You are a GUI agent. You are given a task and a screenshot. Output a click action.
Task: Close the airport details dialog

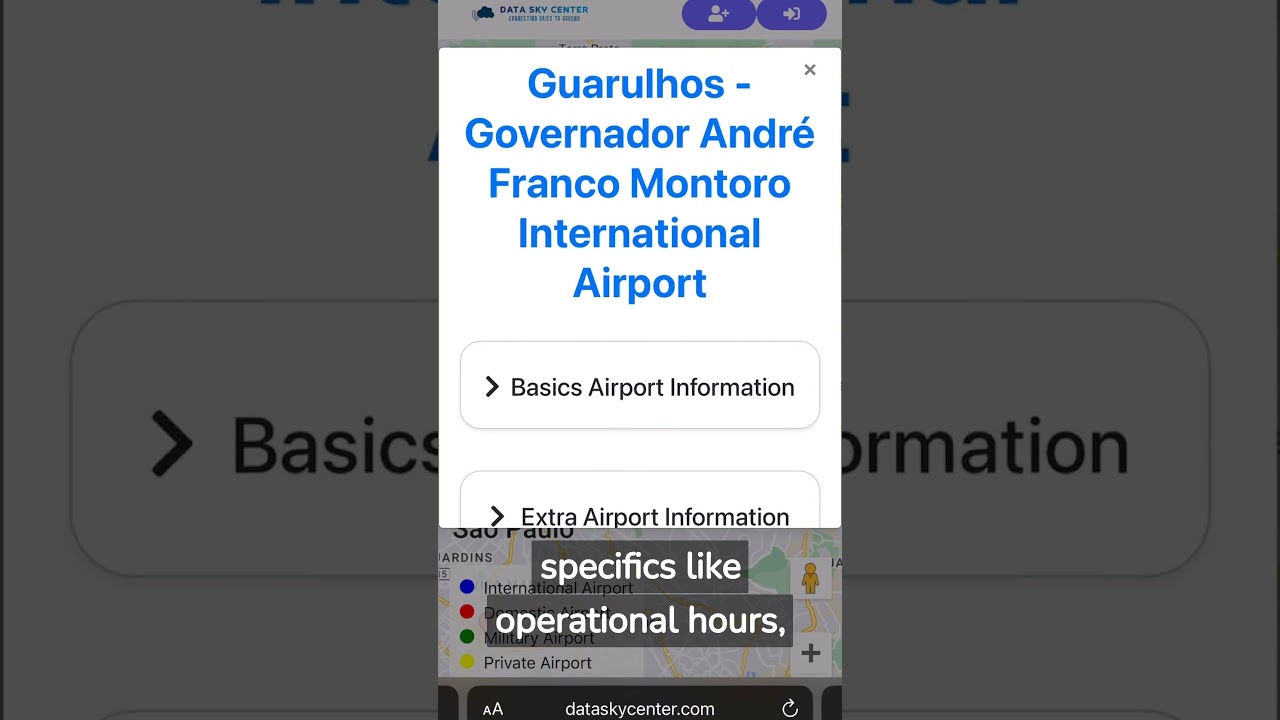click(810, 70)
